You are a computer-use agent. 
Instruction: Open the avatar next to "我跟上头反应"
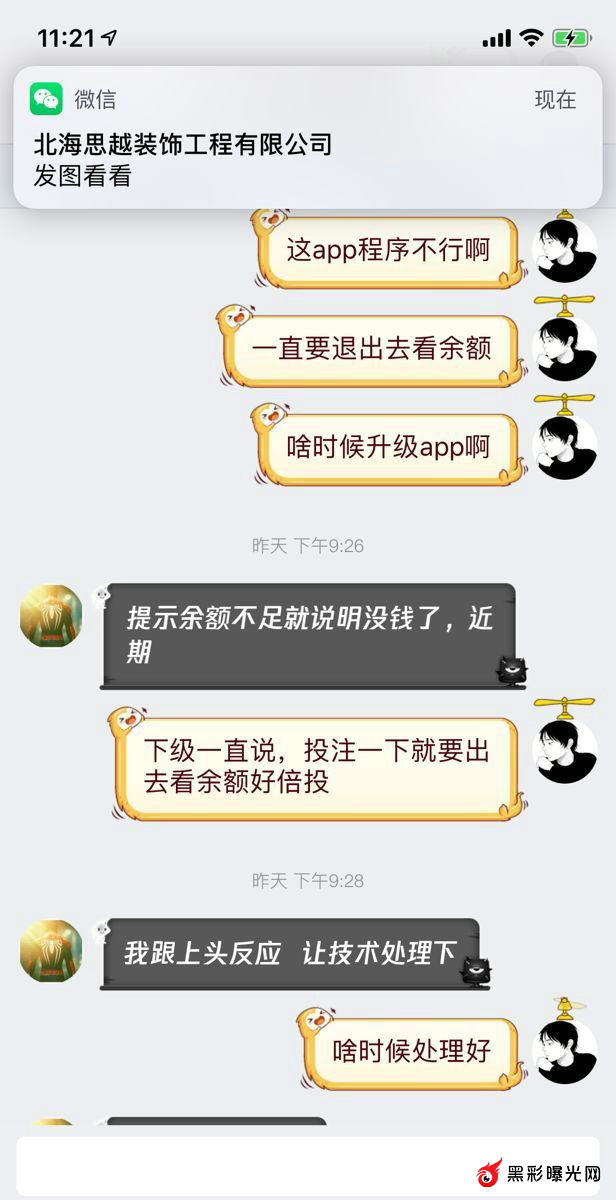(x=51, y=950)
